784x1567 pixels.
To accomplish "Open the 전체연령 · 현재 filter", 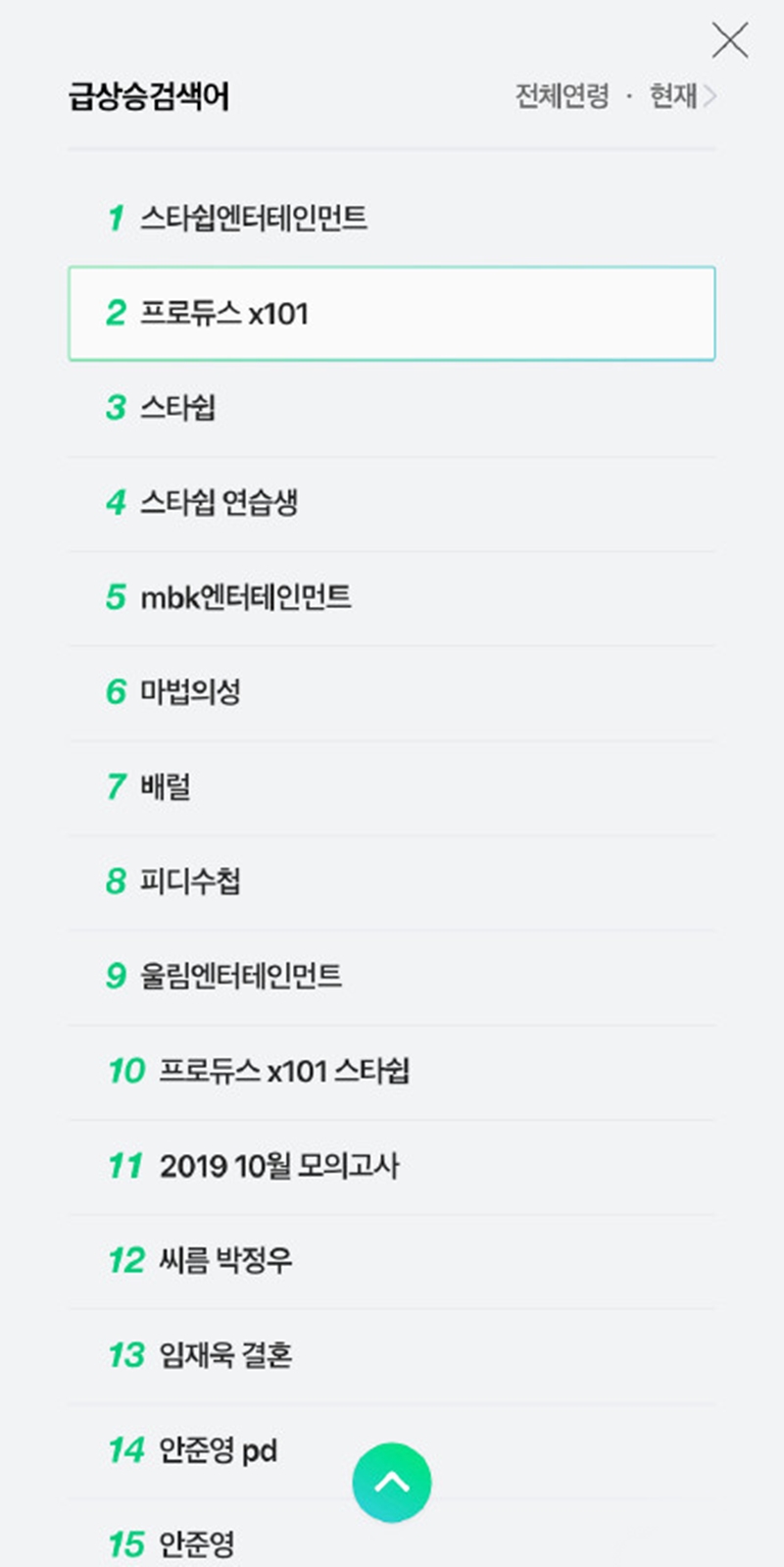I will coord(615,96).
